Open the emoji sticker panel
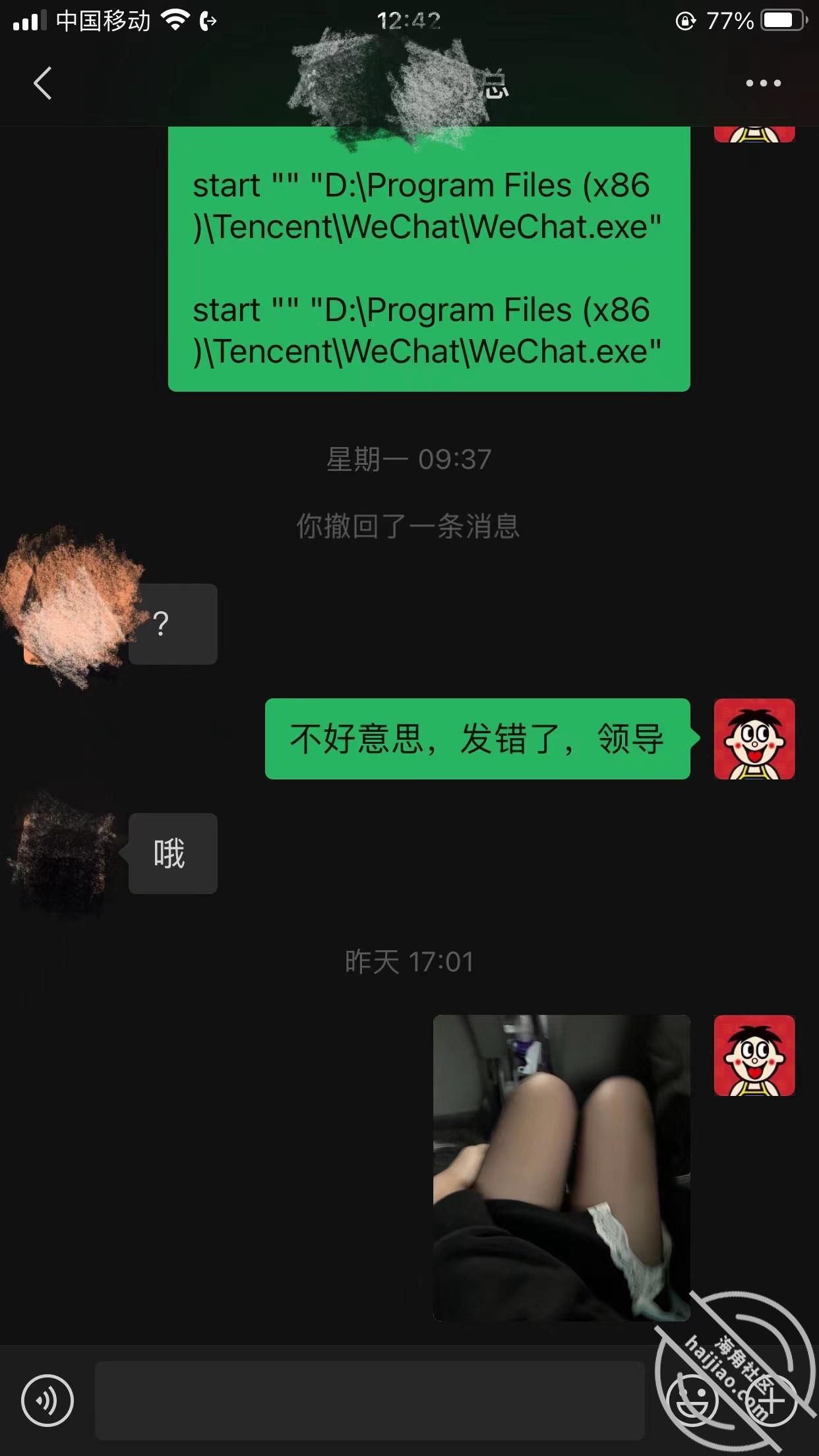Viewport: 819px width, 1456px height. click(692, 1399)
